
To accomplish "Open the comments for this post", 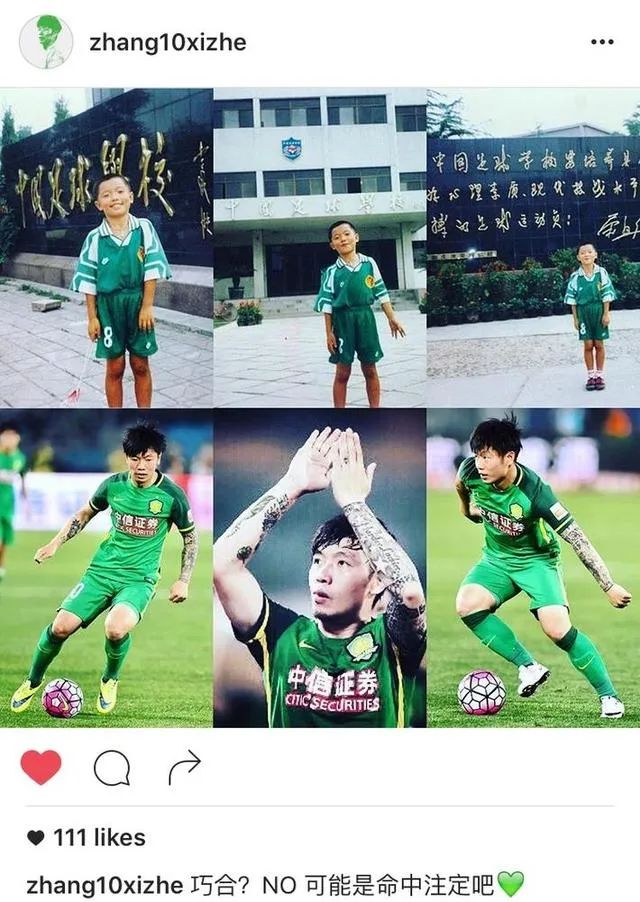I will [112, 767].
